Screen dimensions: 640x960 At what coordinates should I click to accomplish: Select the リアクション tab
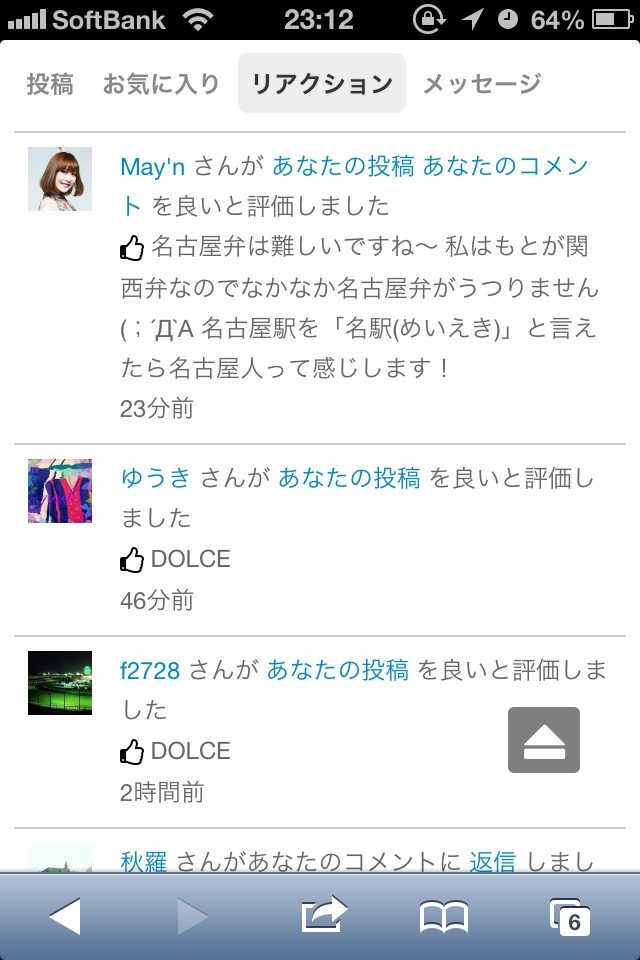point(322,84)
